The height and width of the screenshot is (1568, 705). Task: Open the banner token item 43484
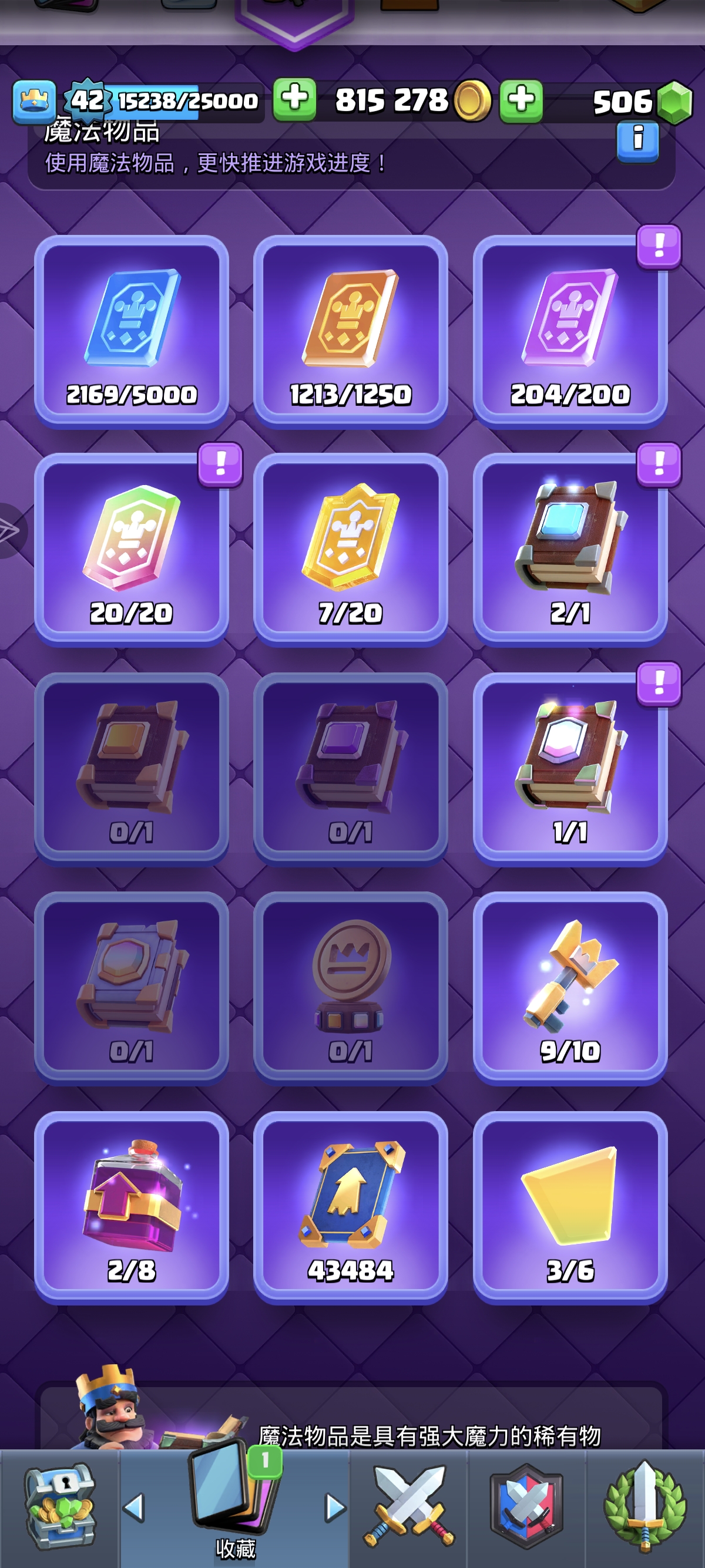click(x=351, y=1206)
